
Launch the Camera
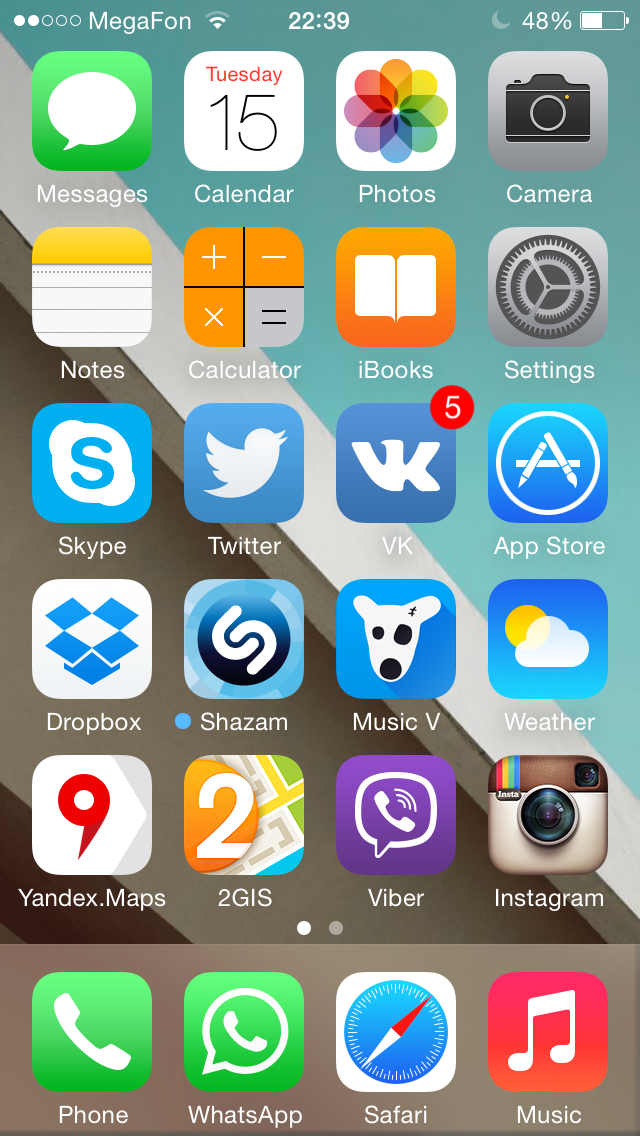point(548,111)
